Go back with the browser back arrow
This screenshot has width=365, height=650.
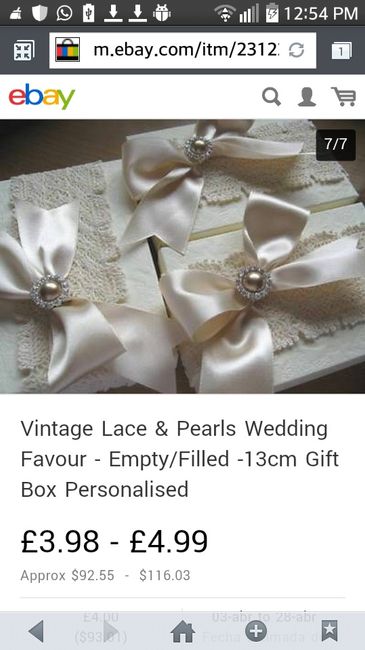pyautogui.click(x=36, y=631)
